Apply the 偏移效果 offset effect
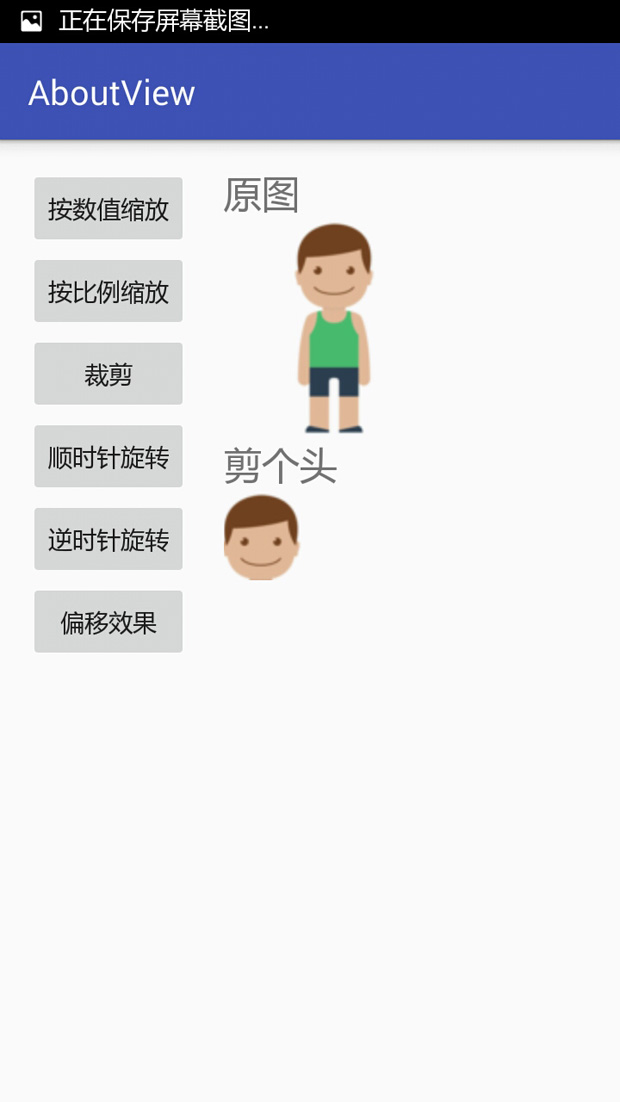The width and height of the screenshot is (620, 1102). tap(108, 622)
